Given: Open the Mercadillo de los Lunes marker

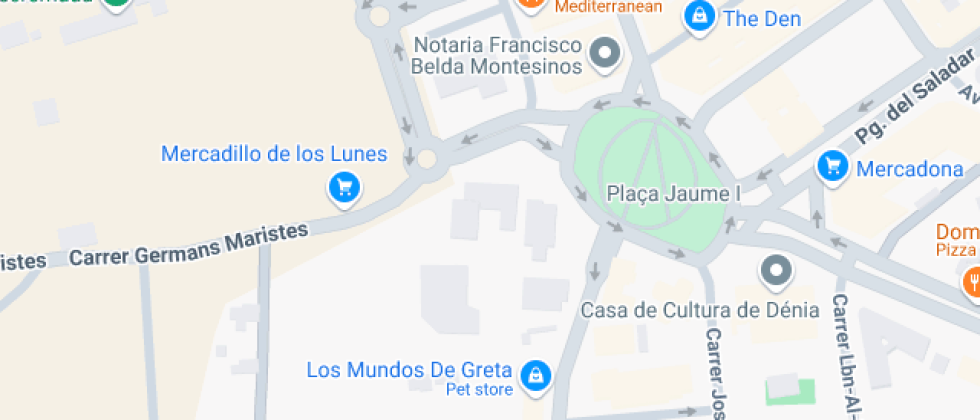Looking at the screenshot, I should click(344, 186).
